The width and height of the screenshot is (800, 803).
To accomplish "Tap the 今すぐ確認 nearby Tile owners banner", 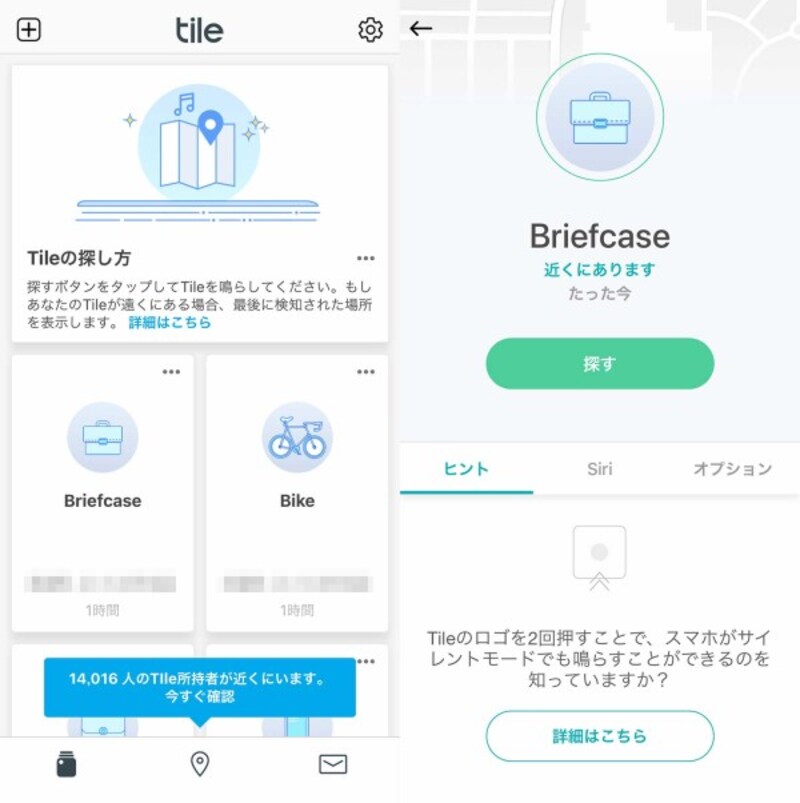I will pos(199,687).
